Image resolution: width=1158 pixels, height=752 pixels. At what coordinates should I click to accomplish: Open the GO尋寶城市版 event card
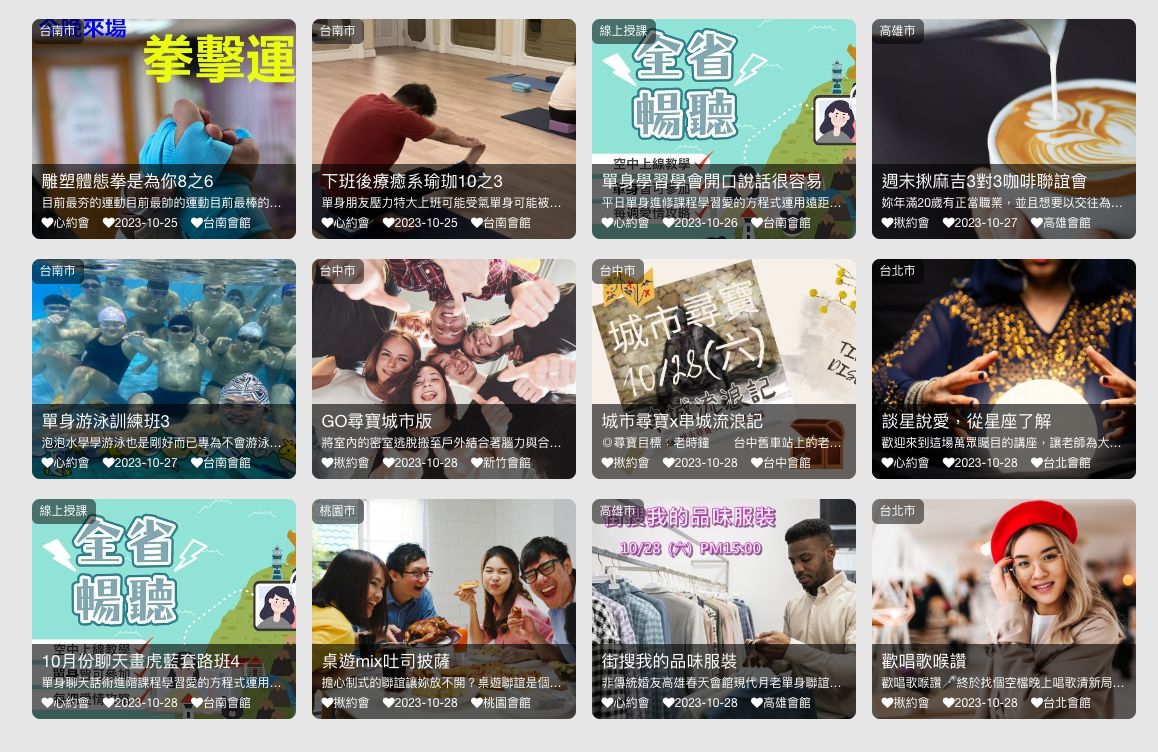tap(444, 369)
